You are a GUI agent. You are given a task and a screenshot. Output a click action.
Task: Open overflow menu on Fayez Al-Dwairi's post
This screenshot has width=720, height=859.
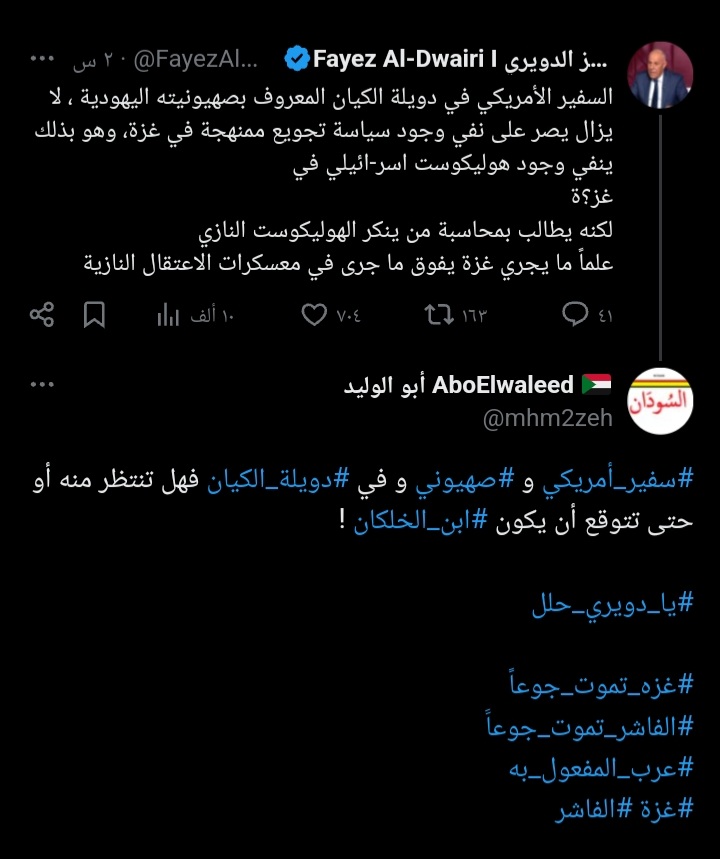[x=43, y=60]
